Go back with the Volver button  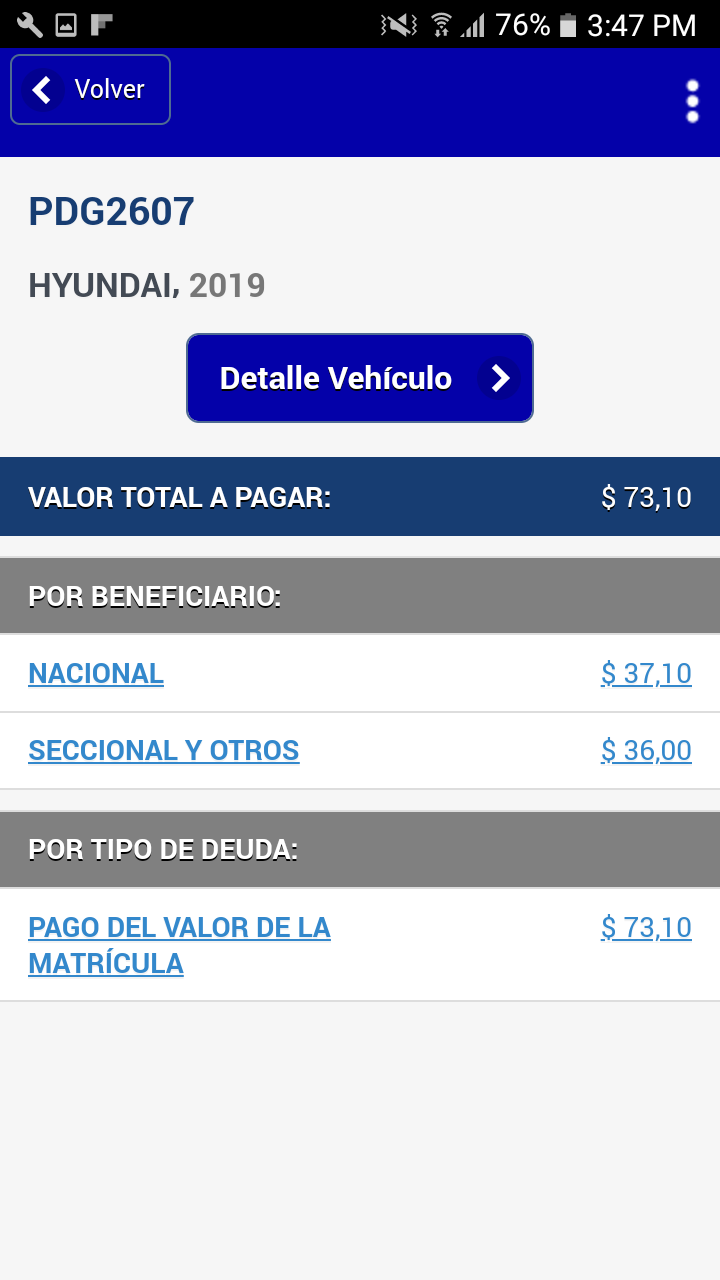pos(90,90)
